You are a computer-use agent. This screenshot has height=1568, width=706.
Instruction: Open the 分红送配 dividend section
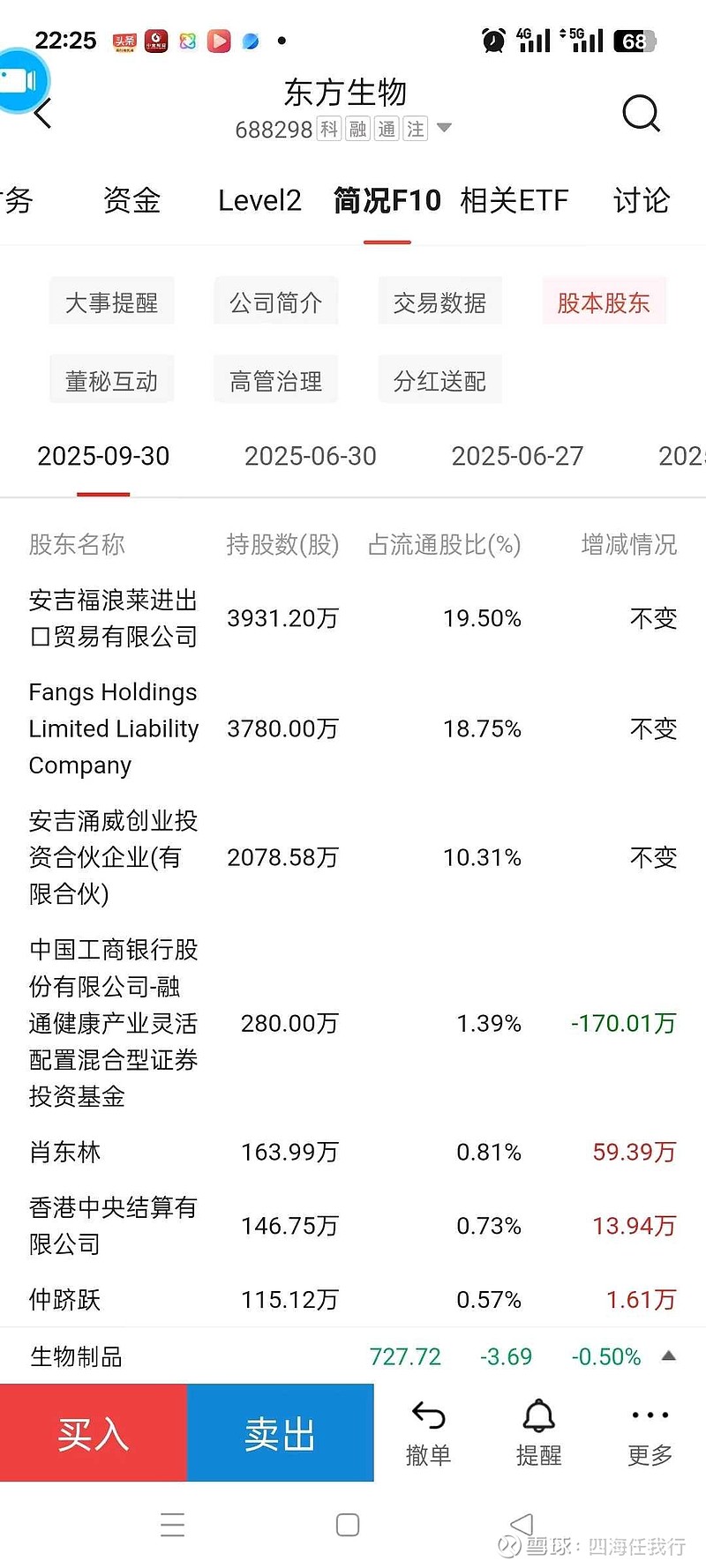439,379
